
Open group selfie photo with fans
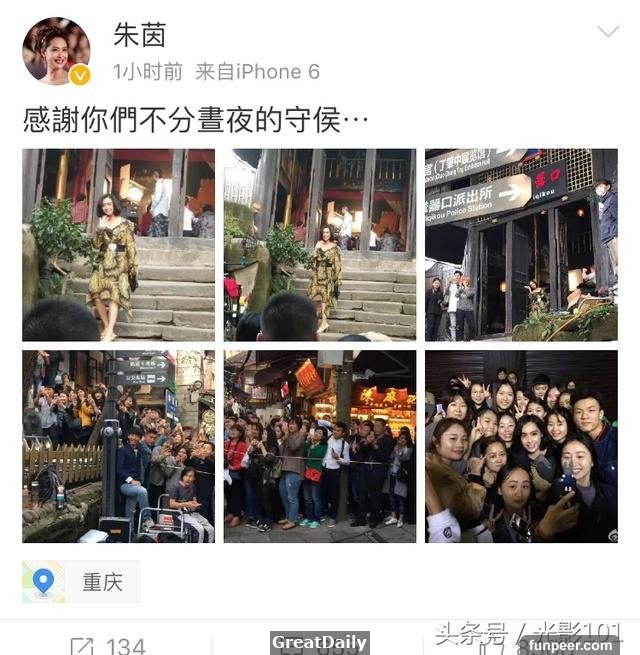click(521, 446)
